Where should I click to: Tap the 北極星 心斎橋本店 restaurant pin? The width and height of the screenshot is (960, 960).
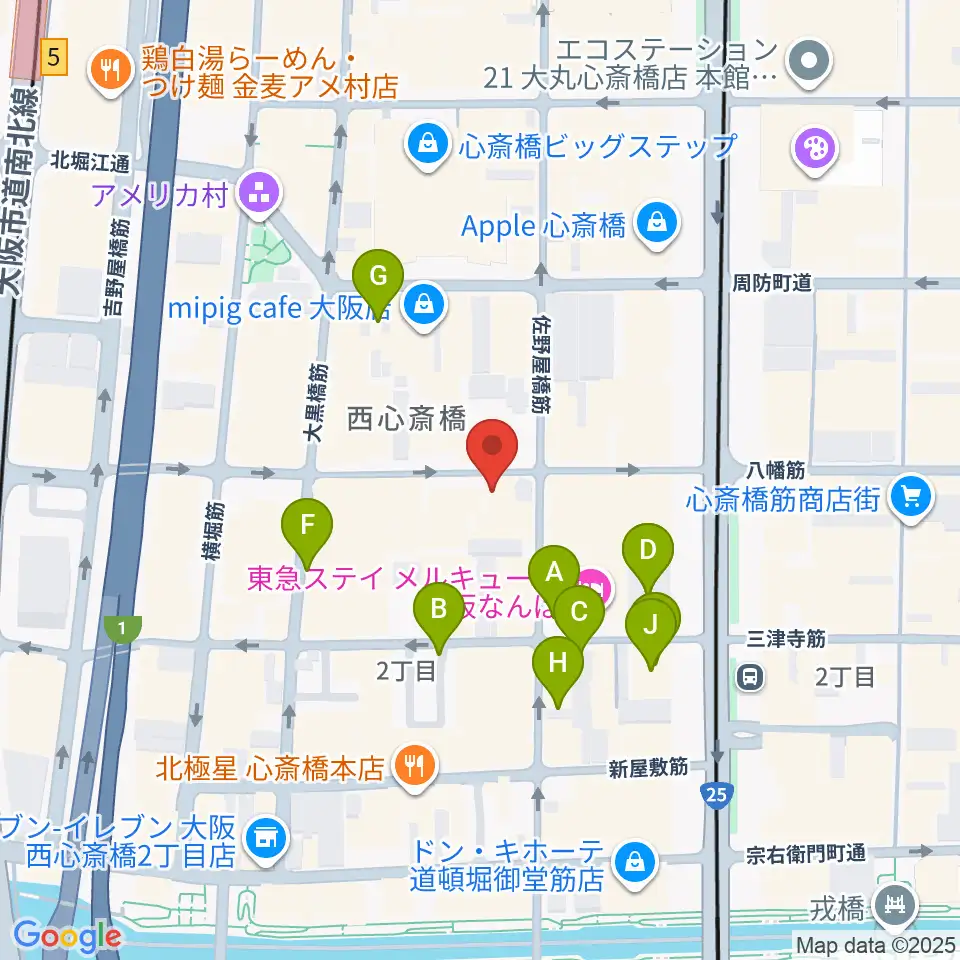click(412, 766)
